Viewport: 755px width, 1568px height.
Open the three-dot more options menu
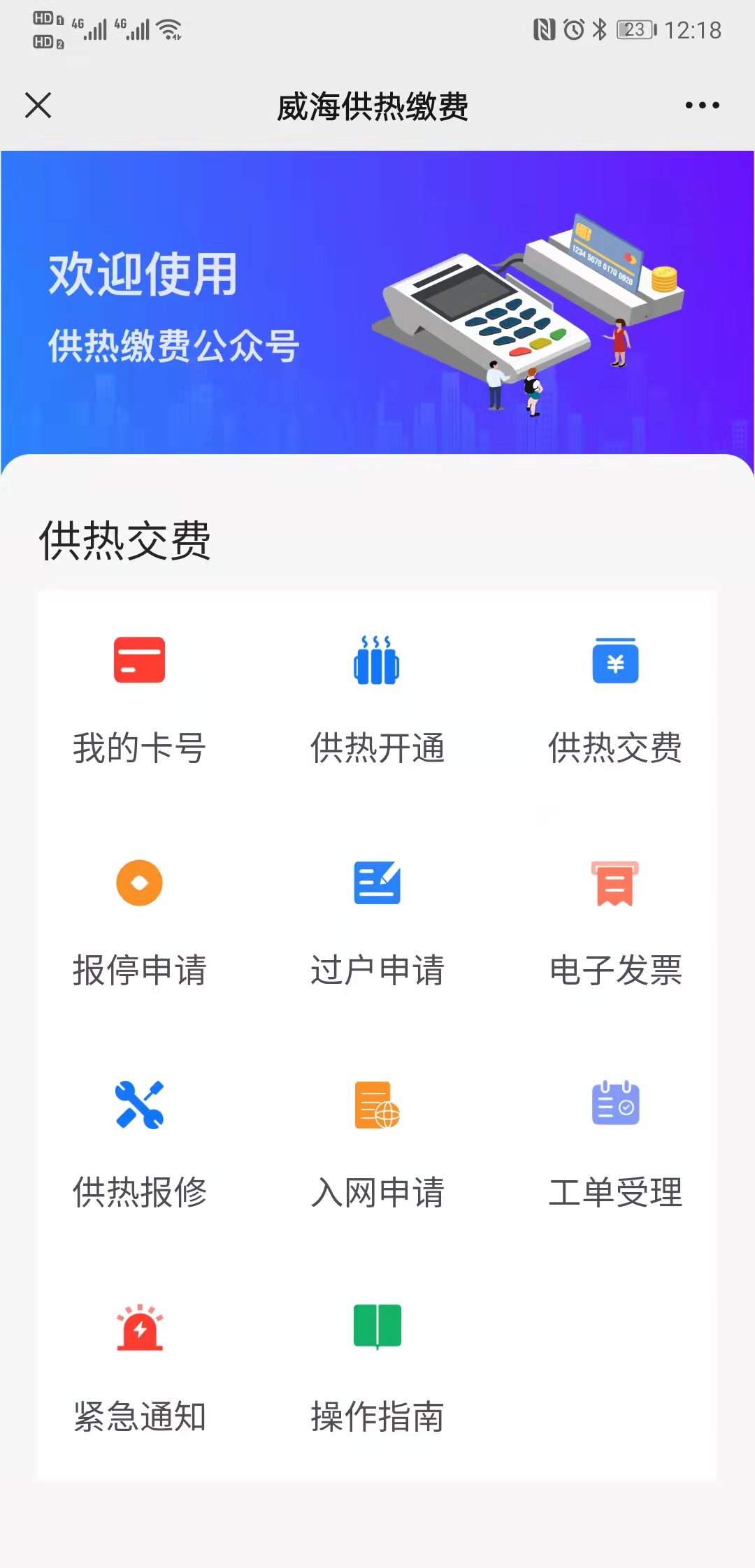(x=702, y=106)
